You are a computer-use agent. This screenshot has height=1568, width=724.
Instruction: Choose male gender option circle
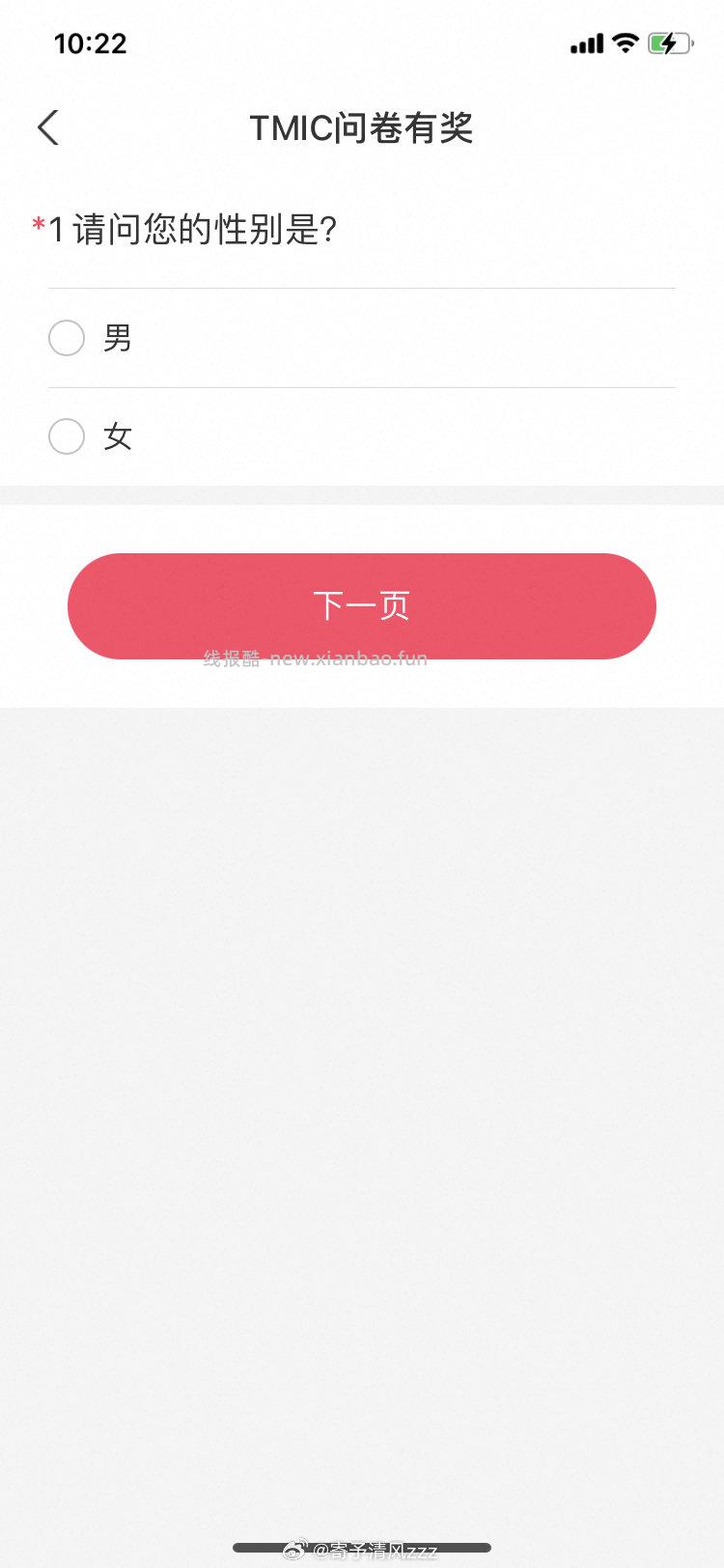[66, 338]
